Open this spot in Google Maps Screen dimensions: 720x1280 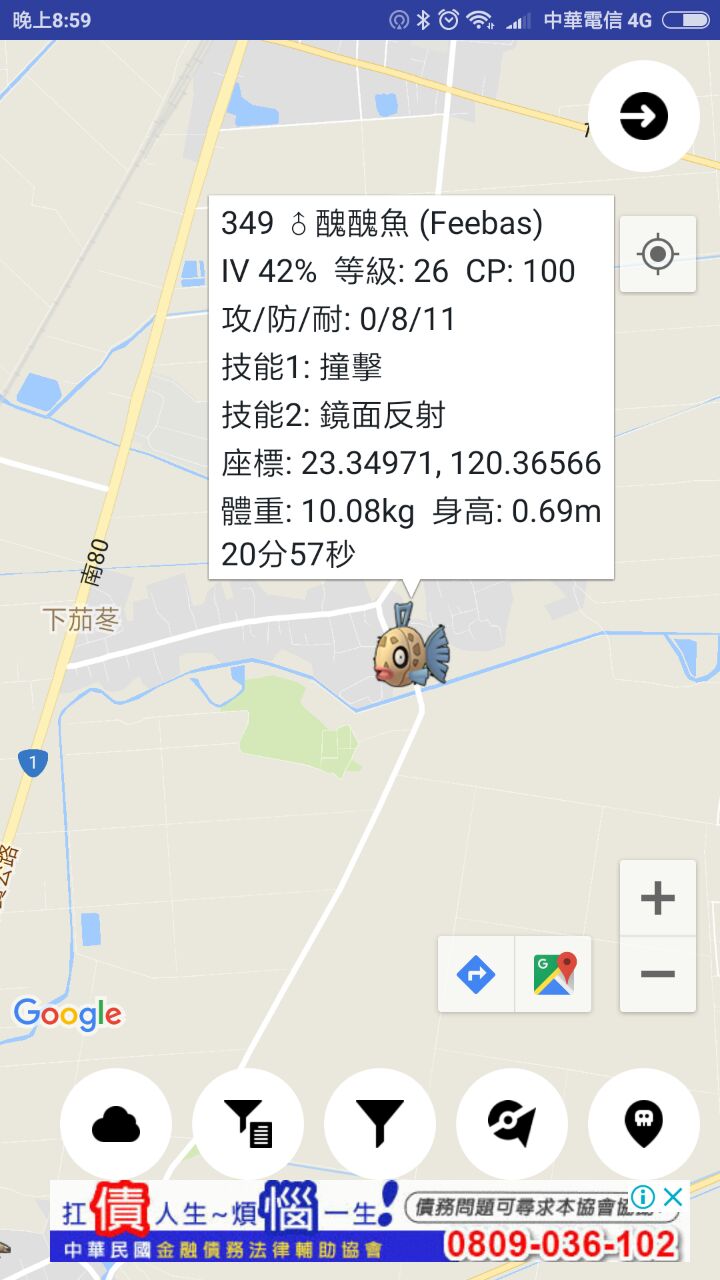coord(553,974)
